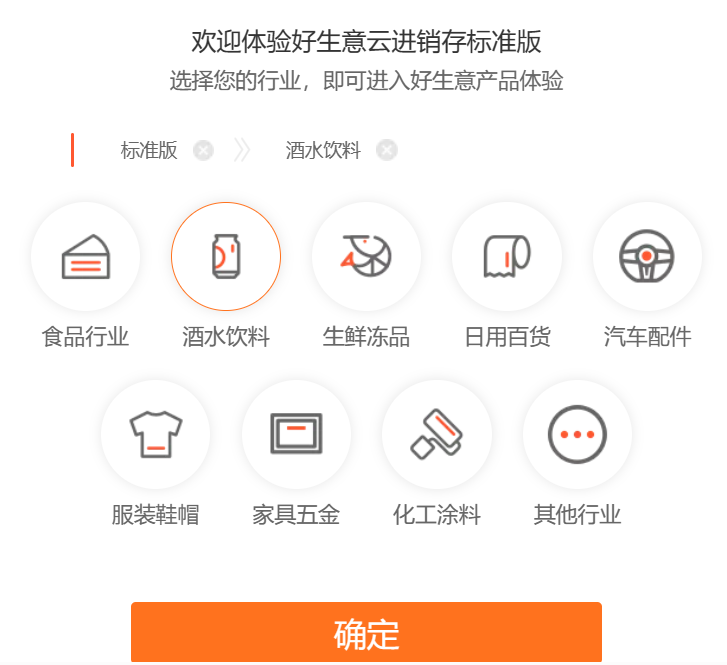Choose the 化工涂料 industry
Screen dimensions: 727x665
[437, 435]
